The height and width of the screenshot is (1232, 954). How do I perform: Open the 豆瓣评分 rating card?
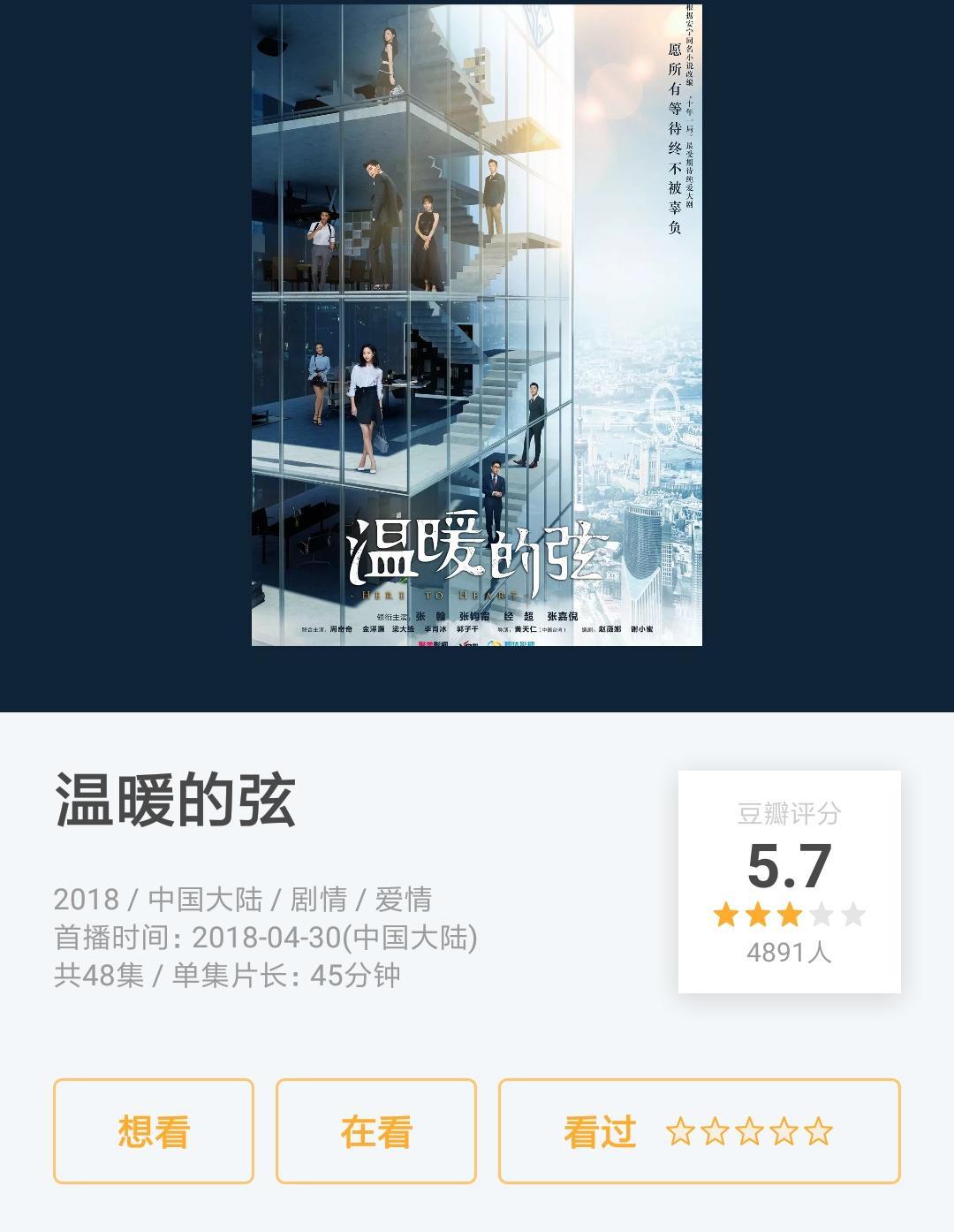pyautogui.click(x=789, y=881)
